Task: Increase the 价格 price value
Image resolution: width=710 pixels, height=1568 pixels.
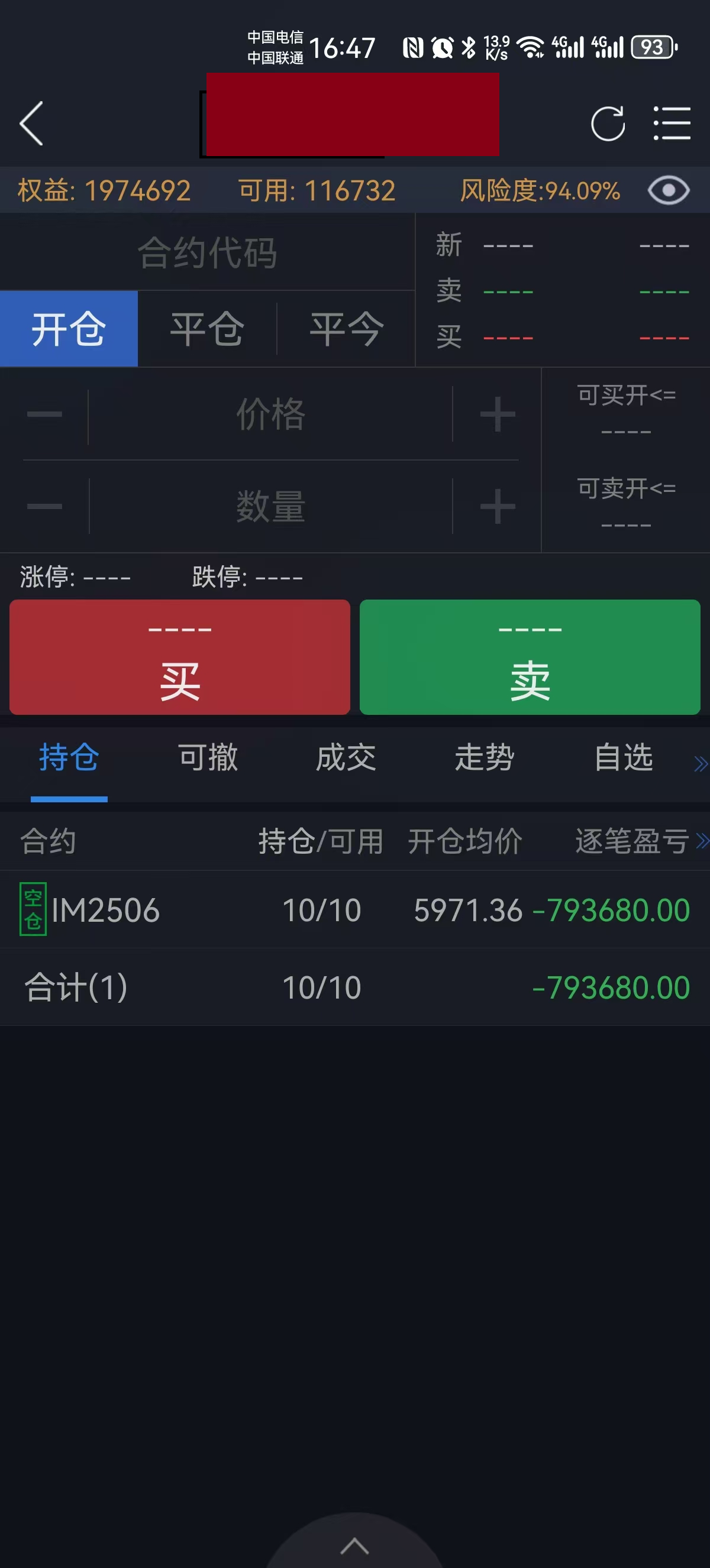Action: pos(497,414)
